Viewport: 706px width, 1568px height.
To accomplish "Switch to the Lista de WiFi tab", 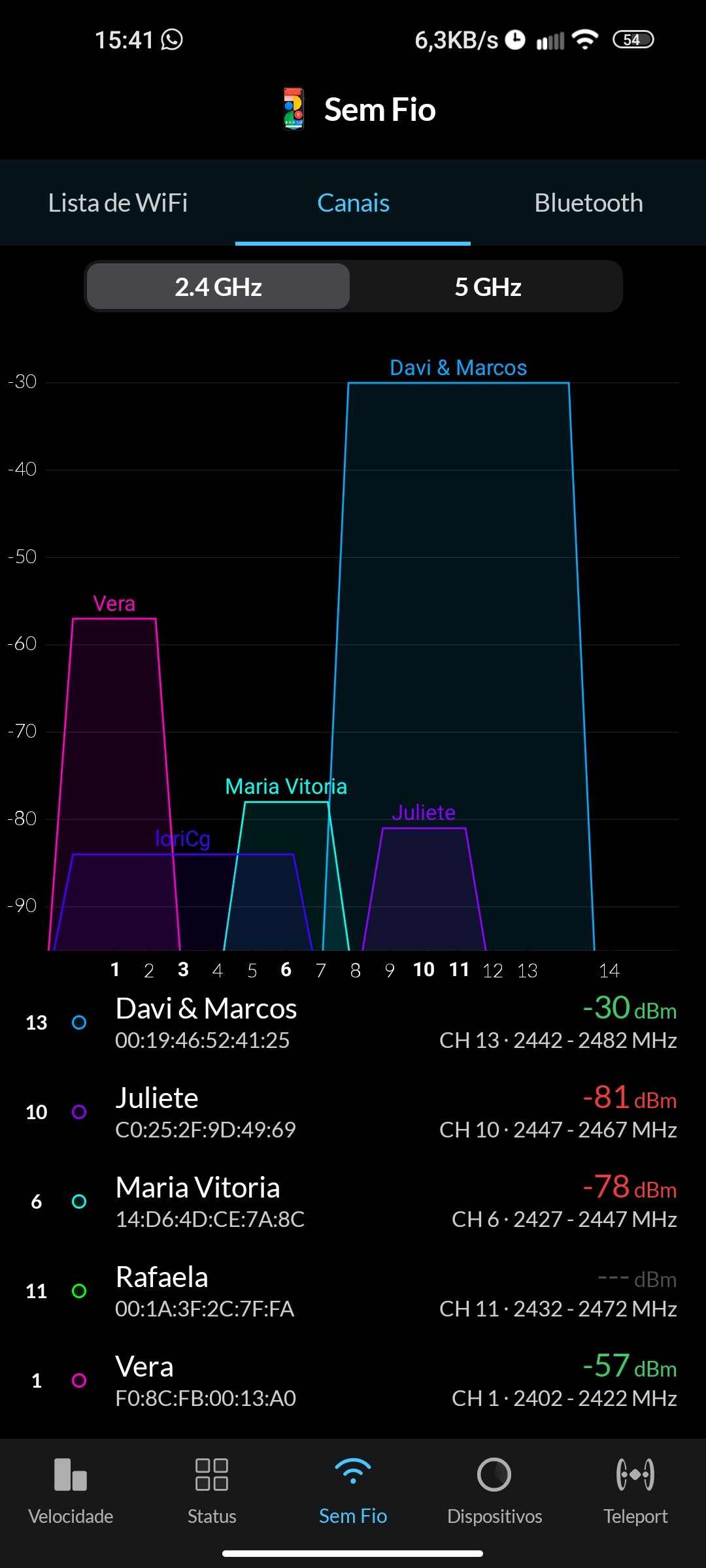I will click(x=118, y=203).
